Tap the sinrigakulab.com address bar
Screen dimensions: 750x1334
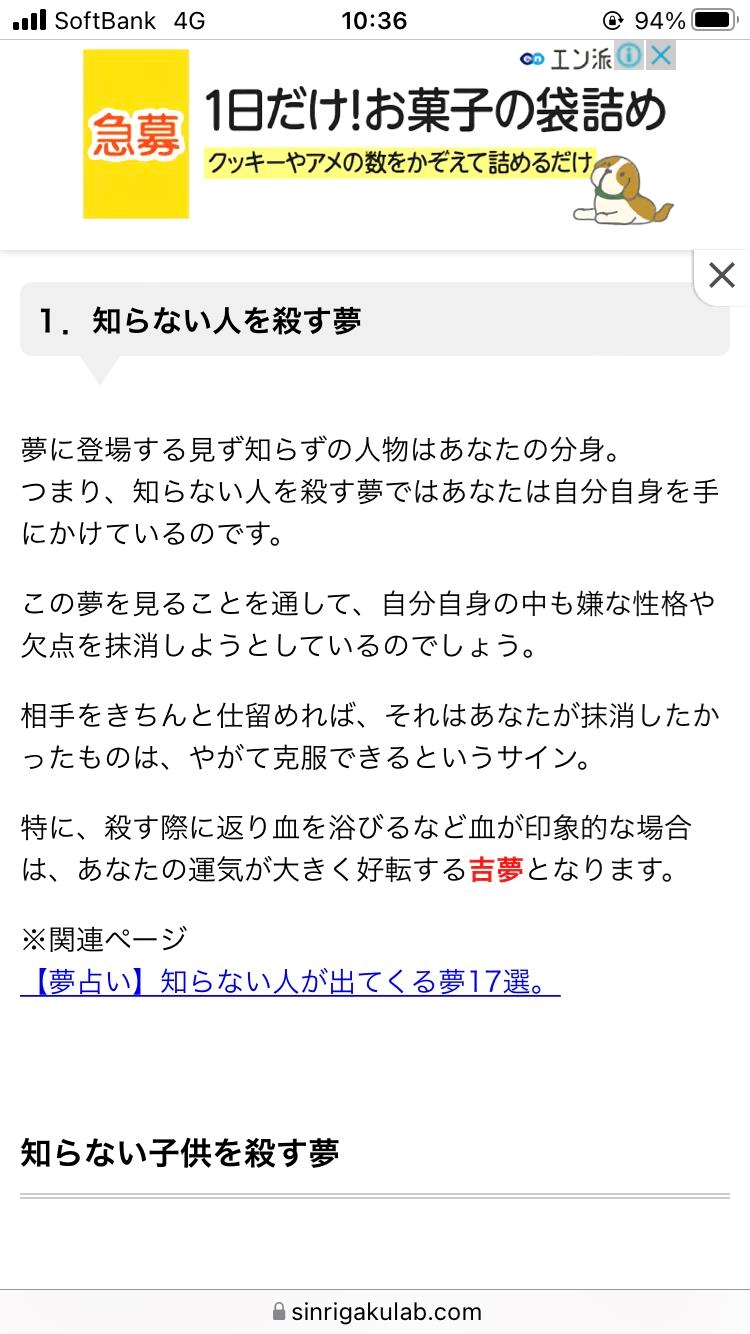tap(375, 1311)
